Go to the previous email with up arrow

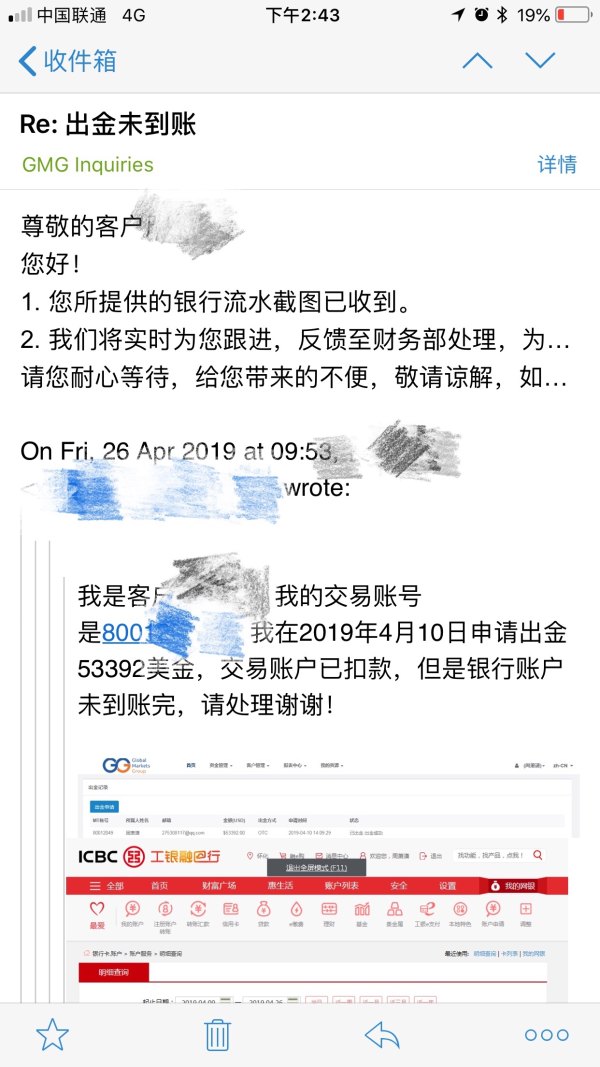477,61
